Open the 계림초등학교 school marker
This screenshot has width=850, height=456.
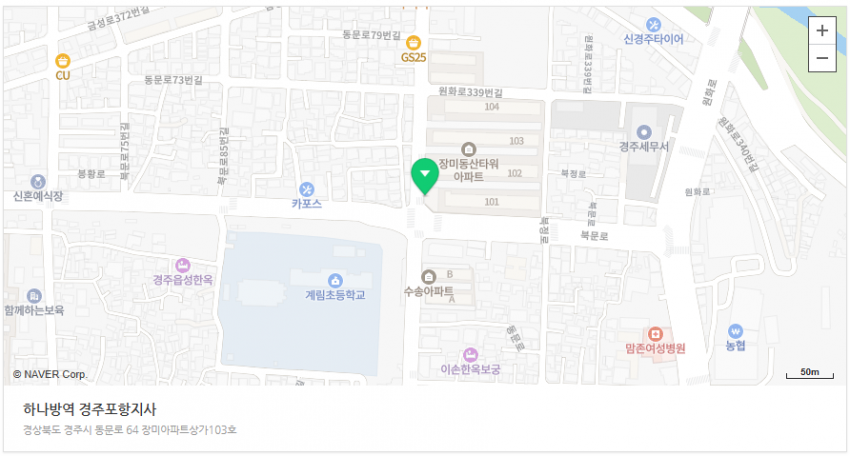334,280
